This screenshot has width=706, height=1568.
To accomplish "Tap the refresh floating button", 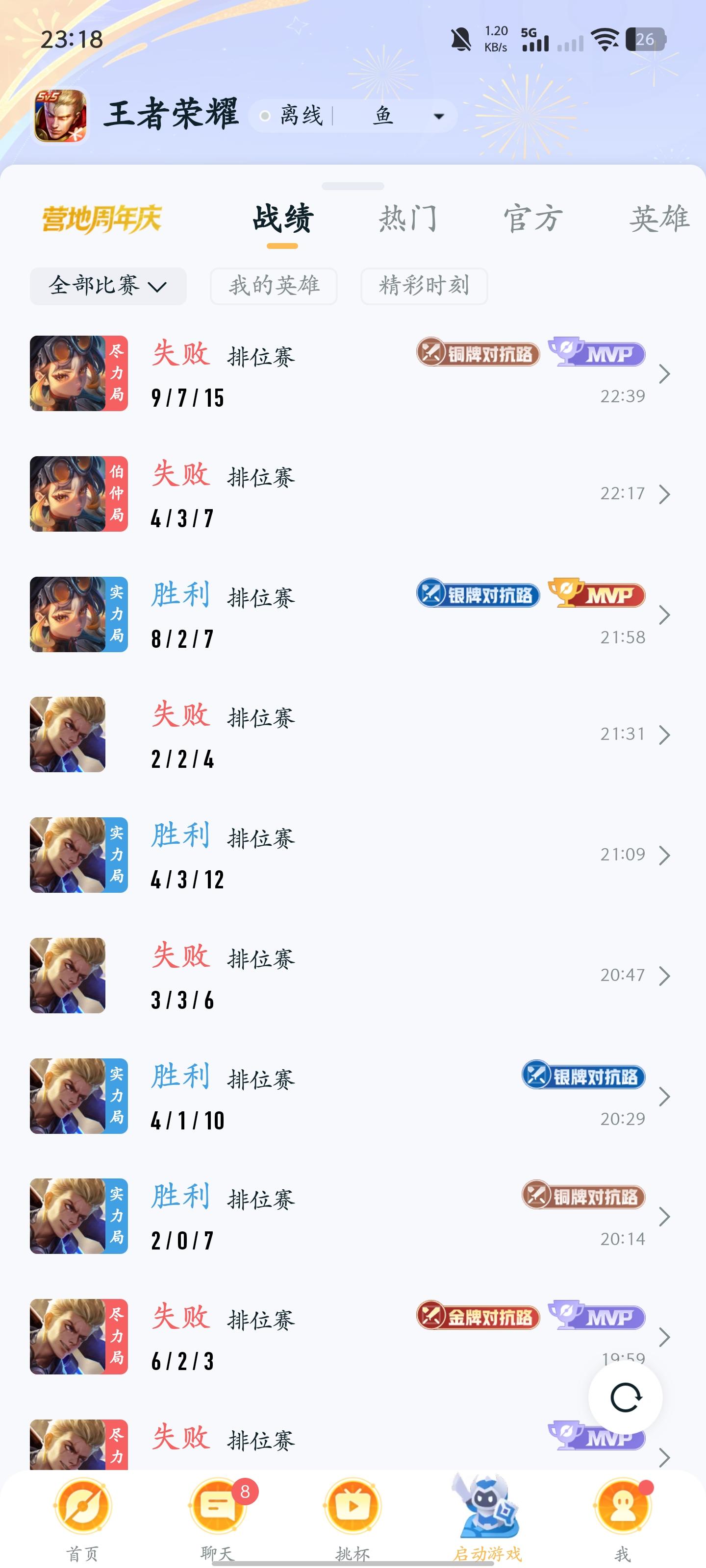I will (x=625, y=1397).
